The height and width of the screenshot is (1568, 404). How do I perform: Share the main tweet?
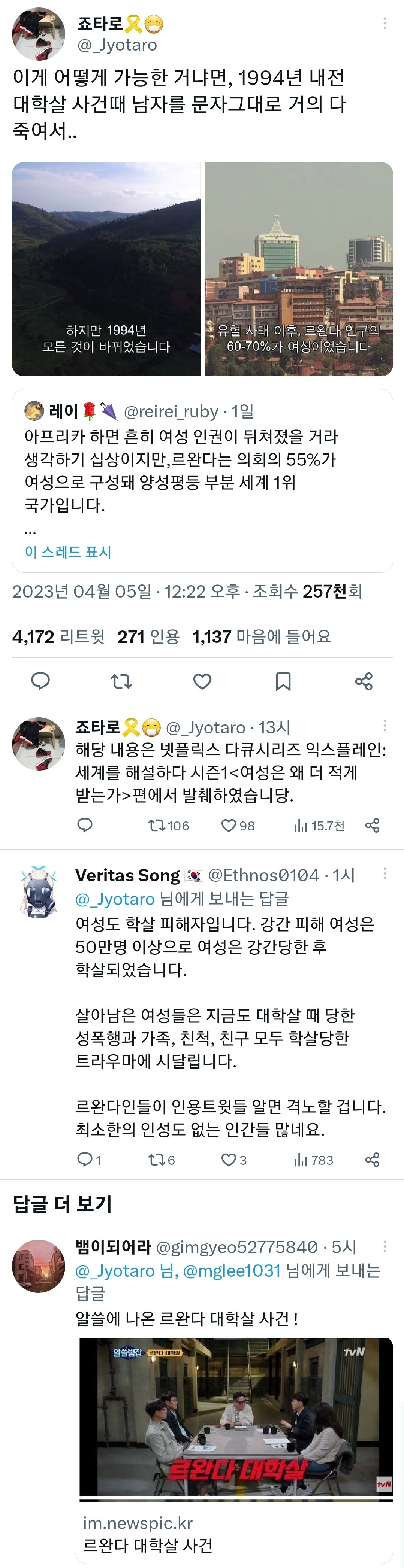coord(364,681)
